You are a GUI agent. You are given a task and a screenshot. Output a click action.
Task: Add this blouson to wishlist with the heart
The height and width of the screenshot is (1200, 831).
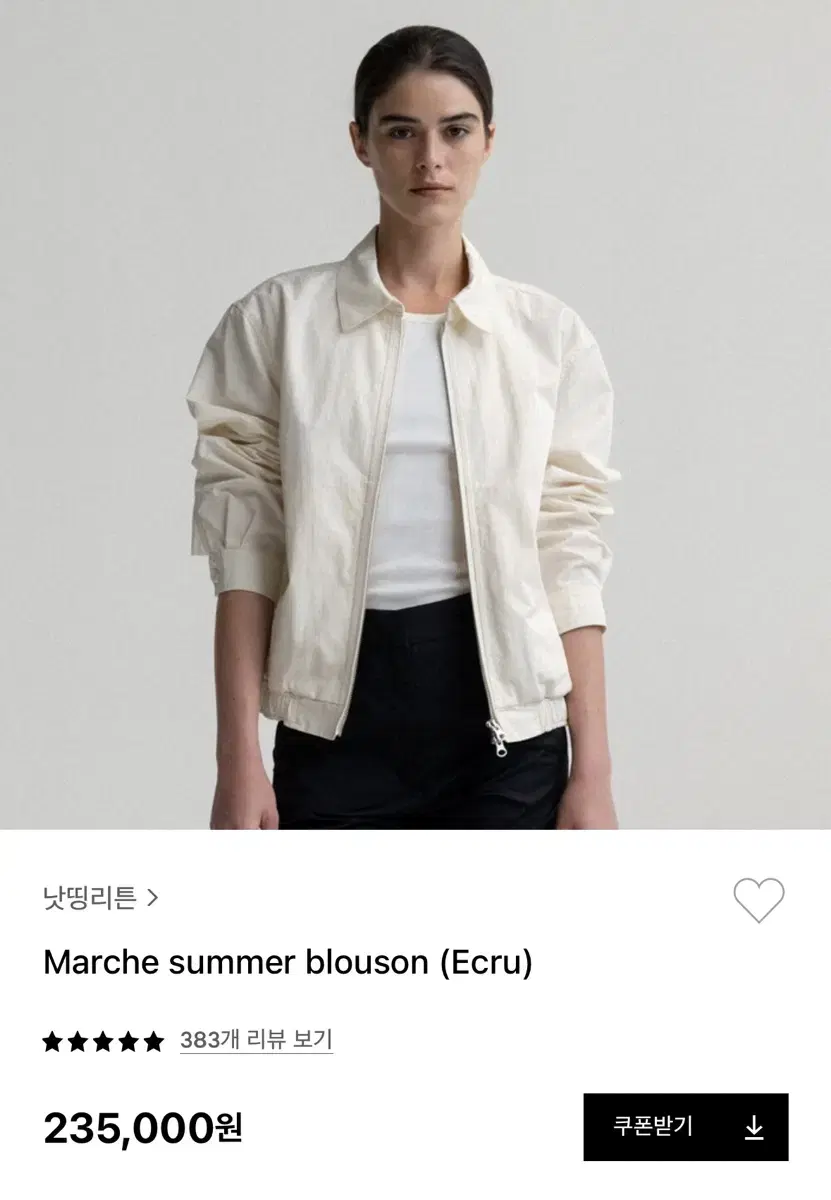759,900
